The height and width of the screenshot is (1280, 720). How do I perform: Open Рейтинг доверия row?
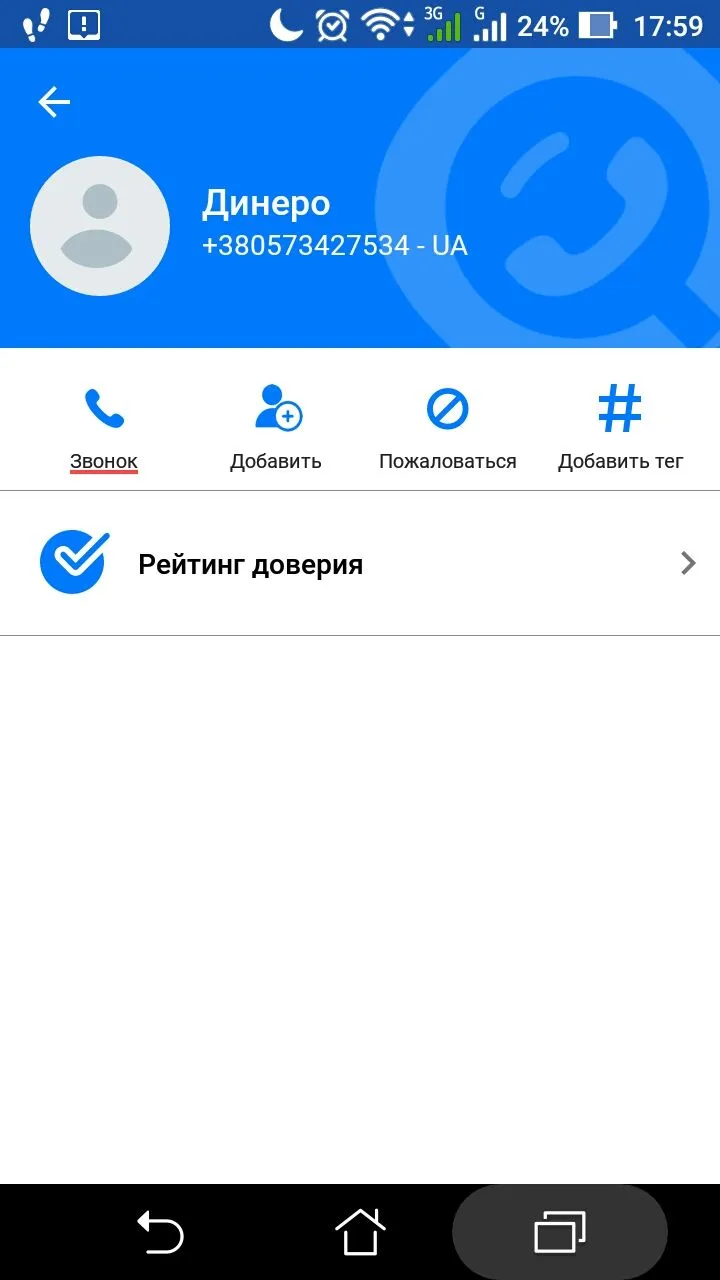[x=360, y=564]
